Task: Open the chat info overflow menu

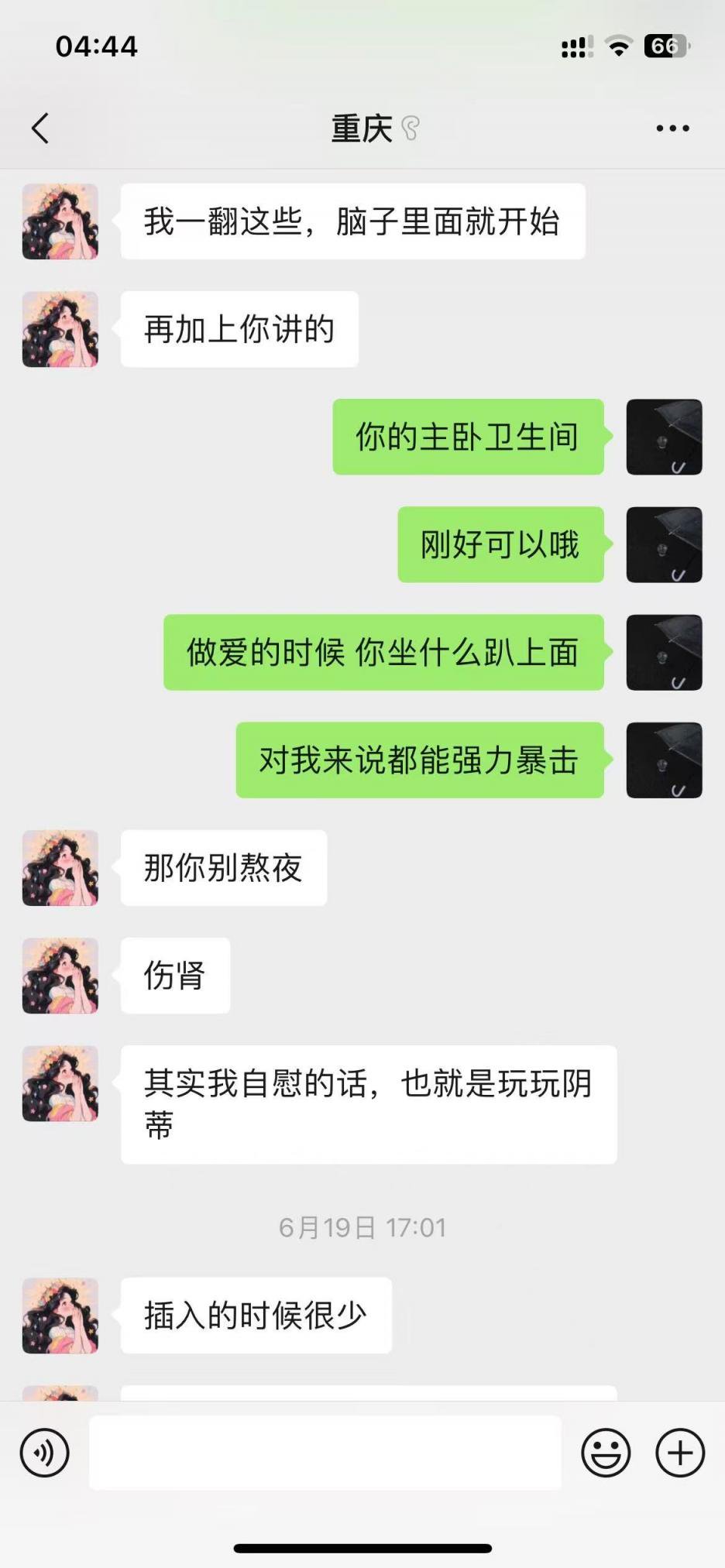Action: [x=672, y=129]
